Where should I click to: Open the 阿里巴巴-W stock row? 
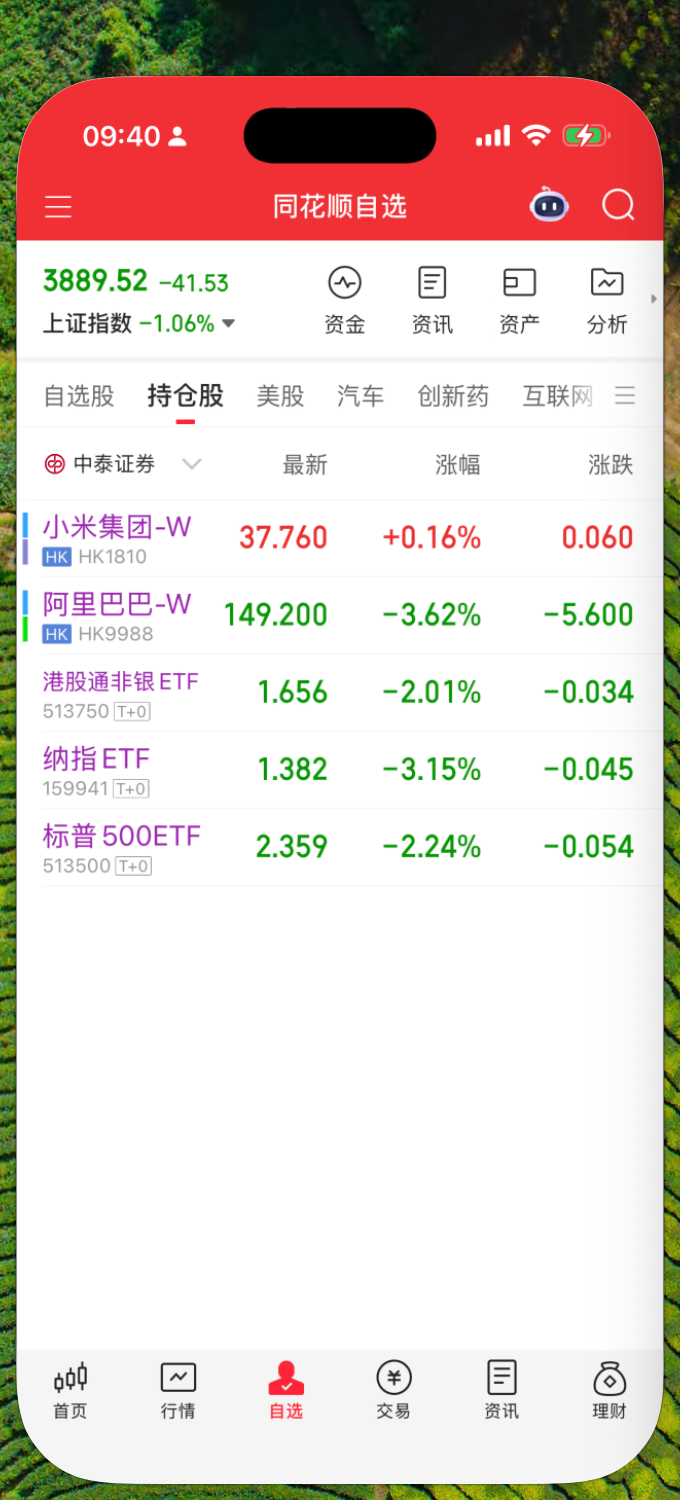pyautogui.click(x=340, y=615)
